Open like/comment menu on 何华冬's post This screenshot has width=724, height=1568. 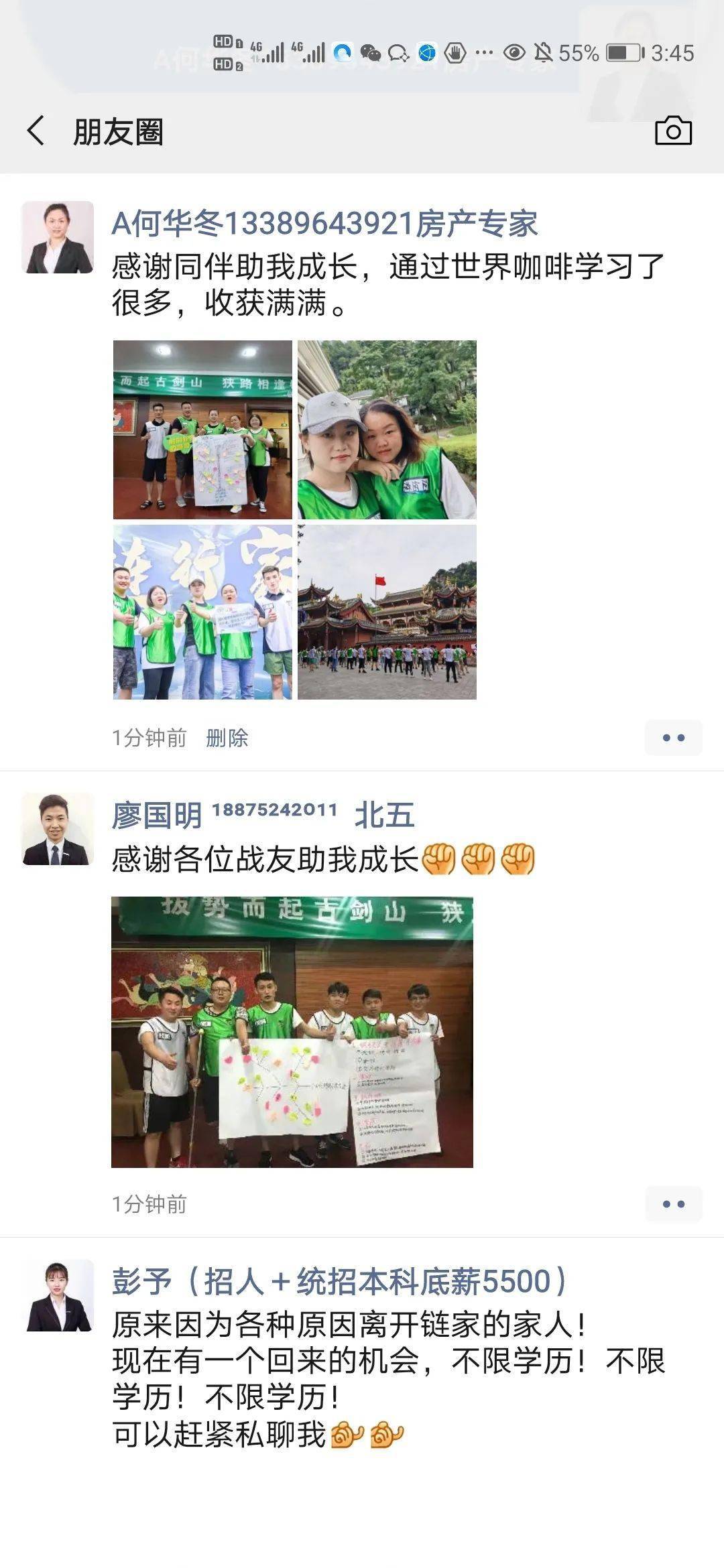[673, 738]
